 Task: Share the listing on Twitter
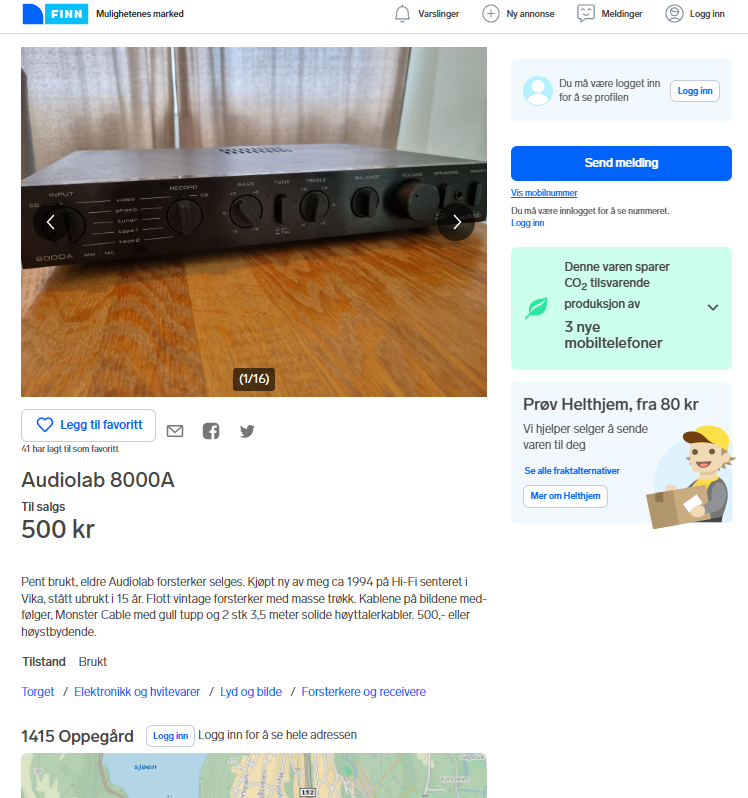pos(247,431)
